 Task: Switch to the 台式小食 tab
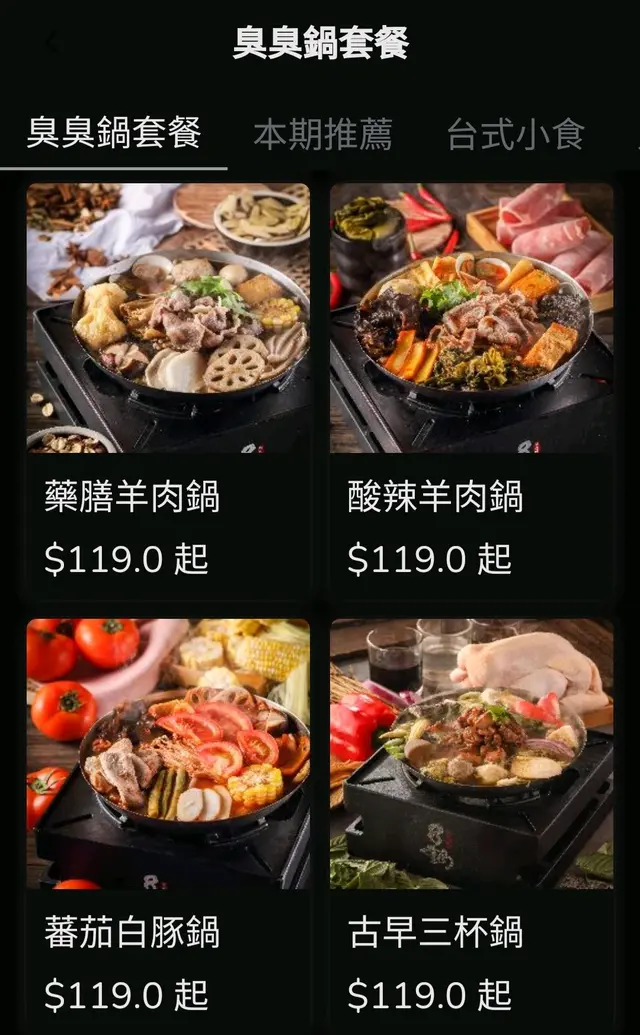[x=515, y=135]
